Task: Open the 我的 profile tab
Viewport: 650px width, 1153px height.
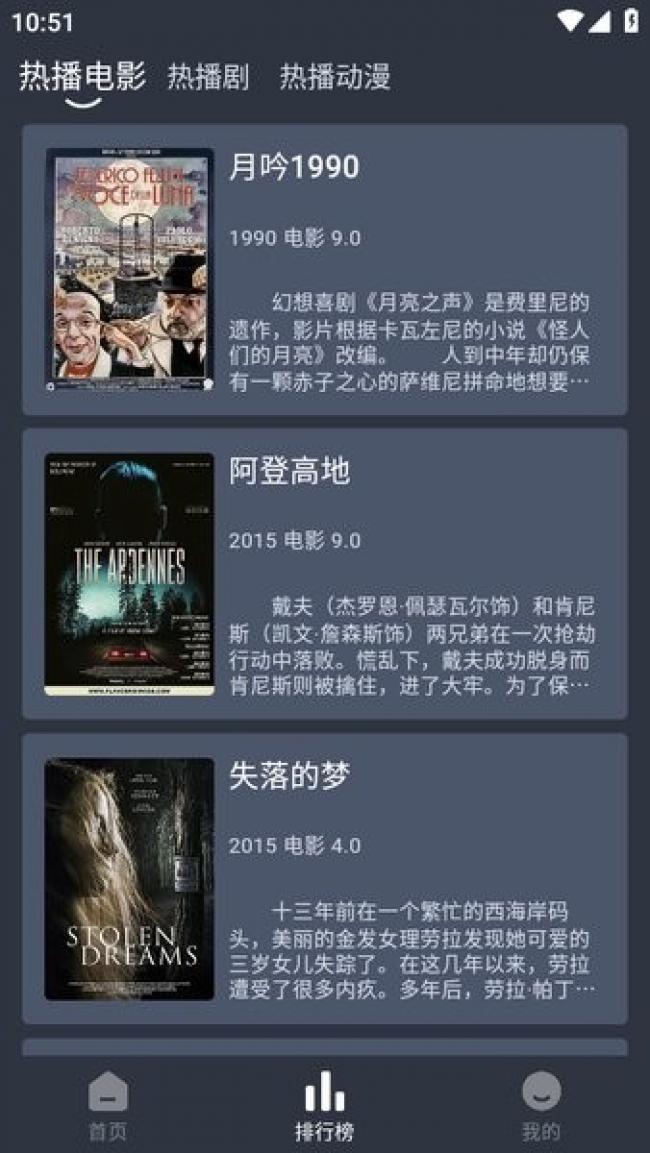Action: [x=541, y=1106]
